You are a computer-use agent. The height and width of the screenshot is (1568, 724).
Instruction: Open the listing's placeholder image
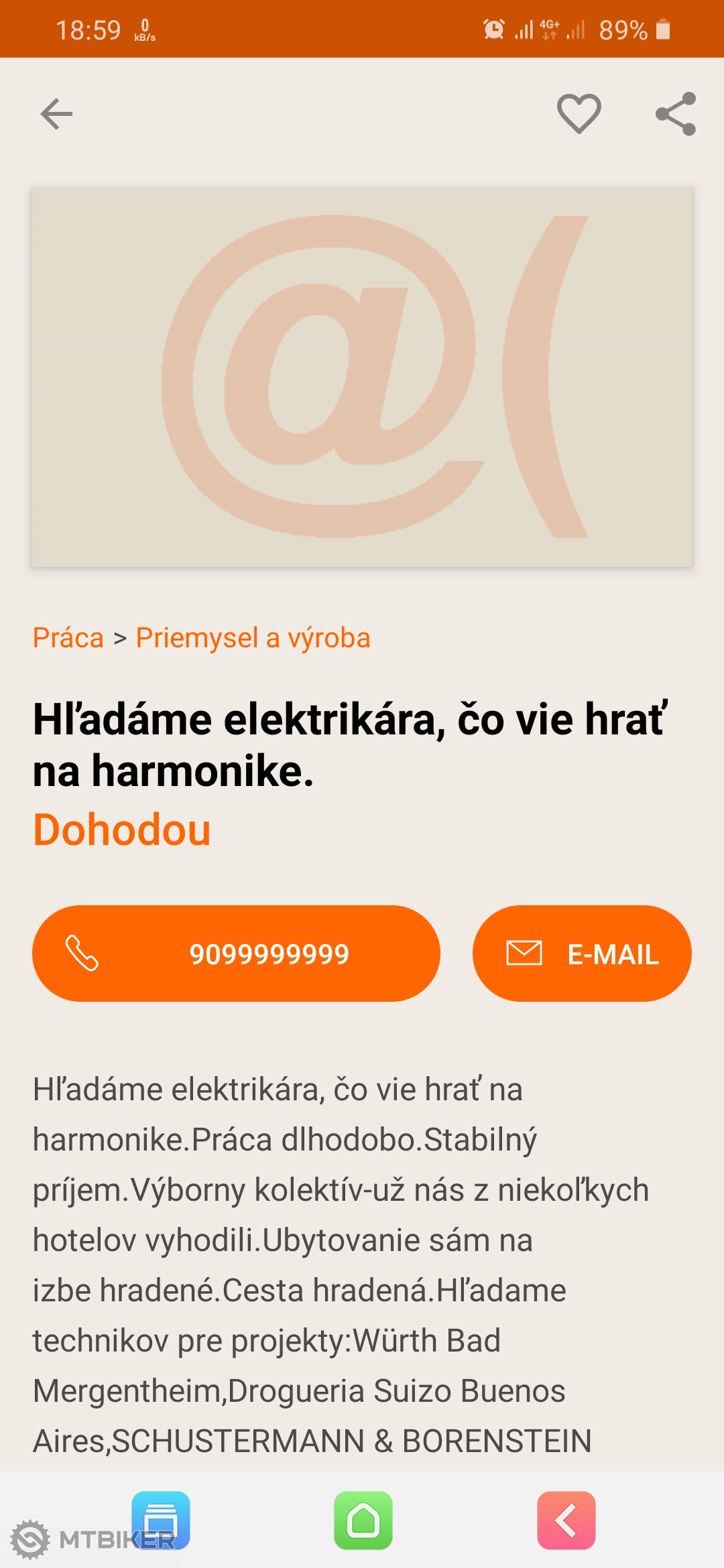(362, 377)
